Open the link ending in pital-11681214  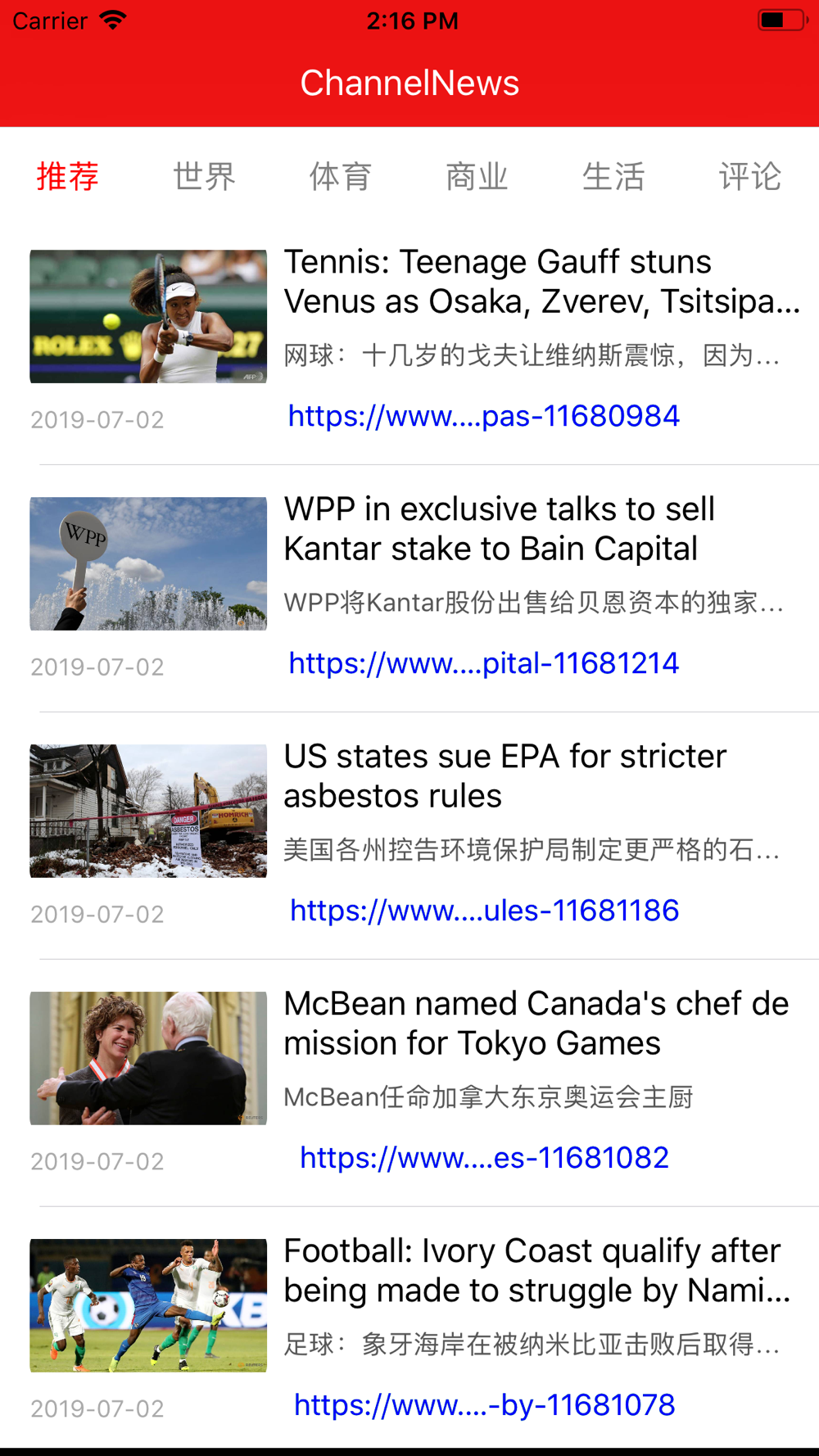[483, 663]
